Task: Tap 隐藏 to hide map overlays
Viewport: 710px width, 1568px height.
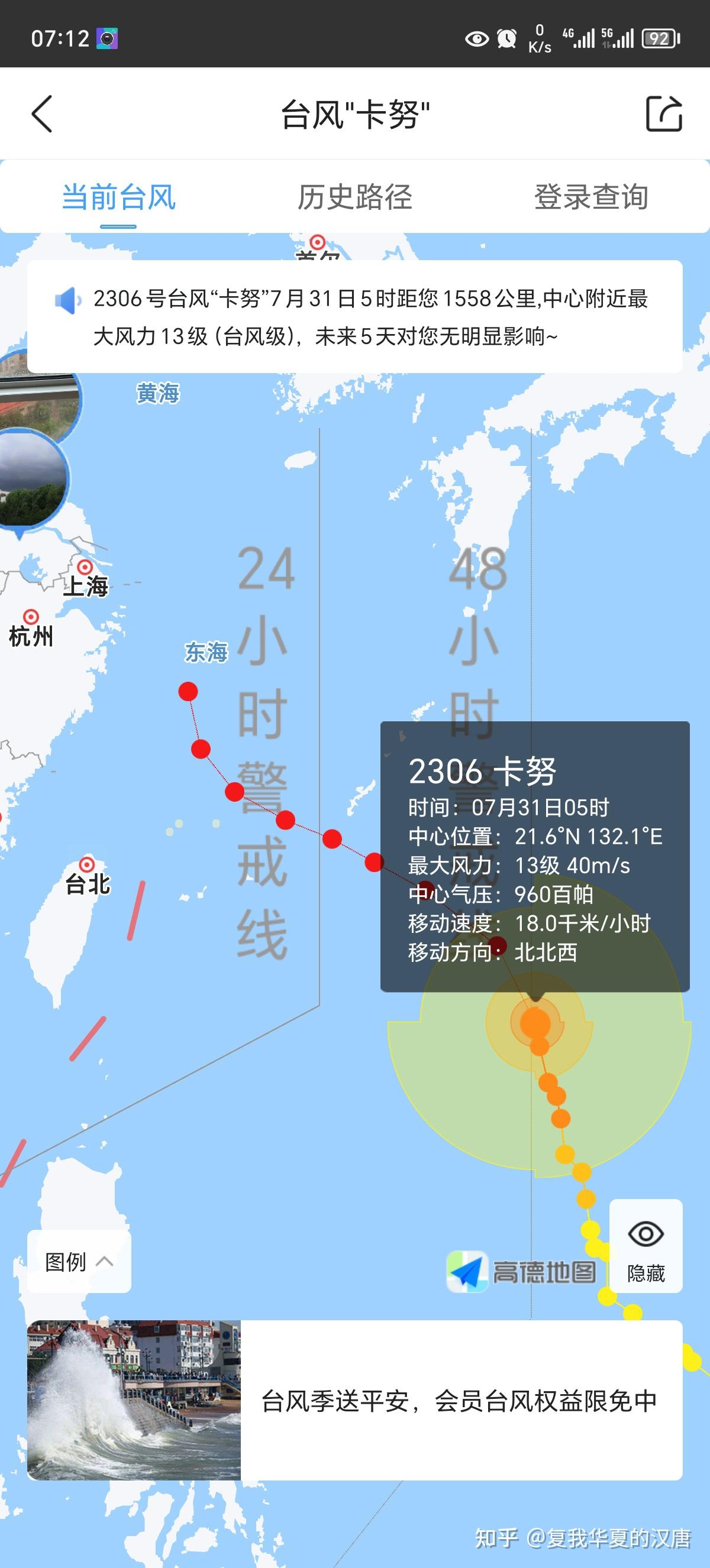Action: click(646, 1246)
